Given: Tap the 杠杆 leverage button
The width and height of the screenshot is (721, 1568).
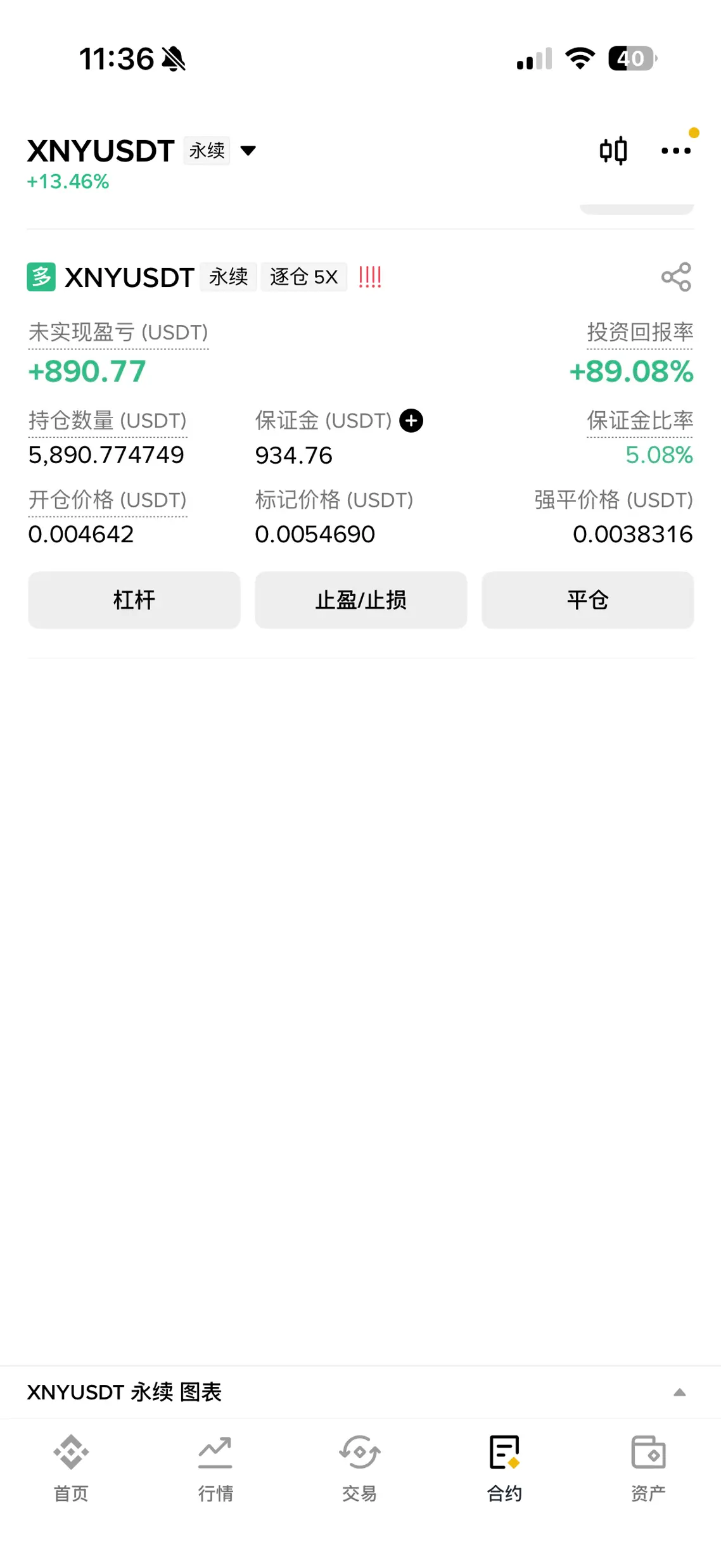Looking at the screenshot, I should [x=134, y=600].
